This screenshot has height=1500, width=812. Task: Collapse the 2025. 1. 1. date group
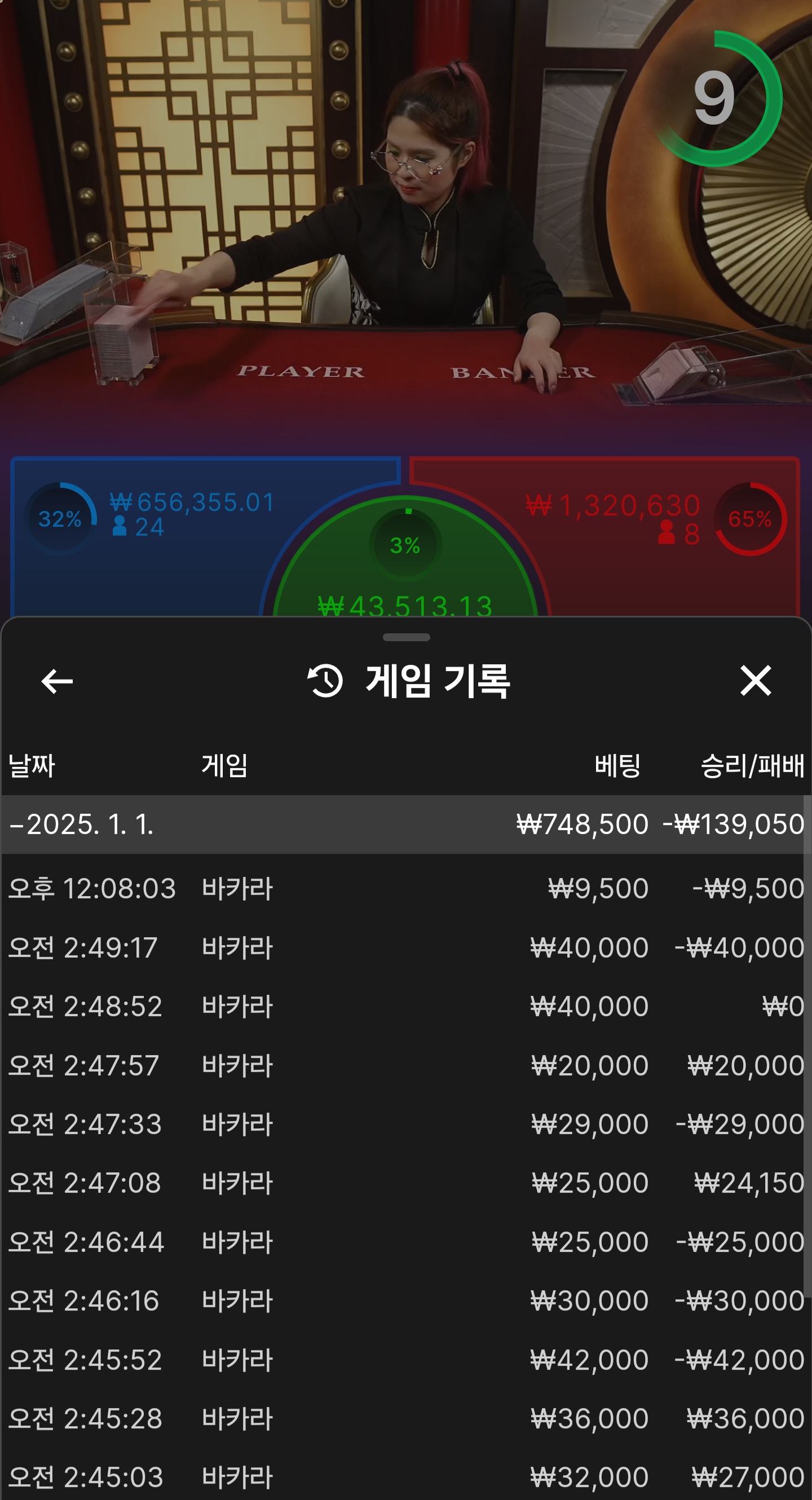point(82,824)
